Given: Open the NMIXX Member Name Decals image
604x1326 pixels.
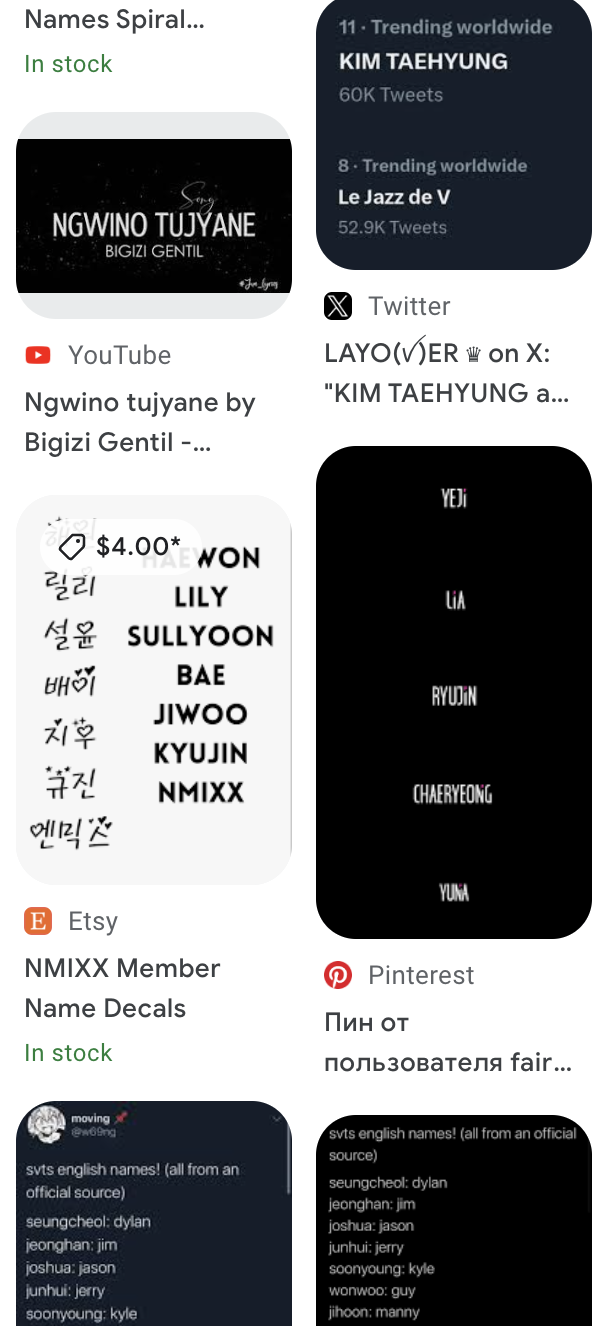Looking at the screenshot, I should click(x=154, y=690).
